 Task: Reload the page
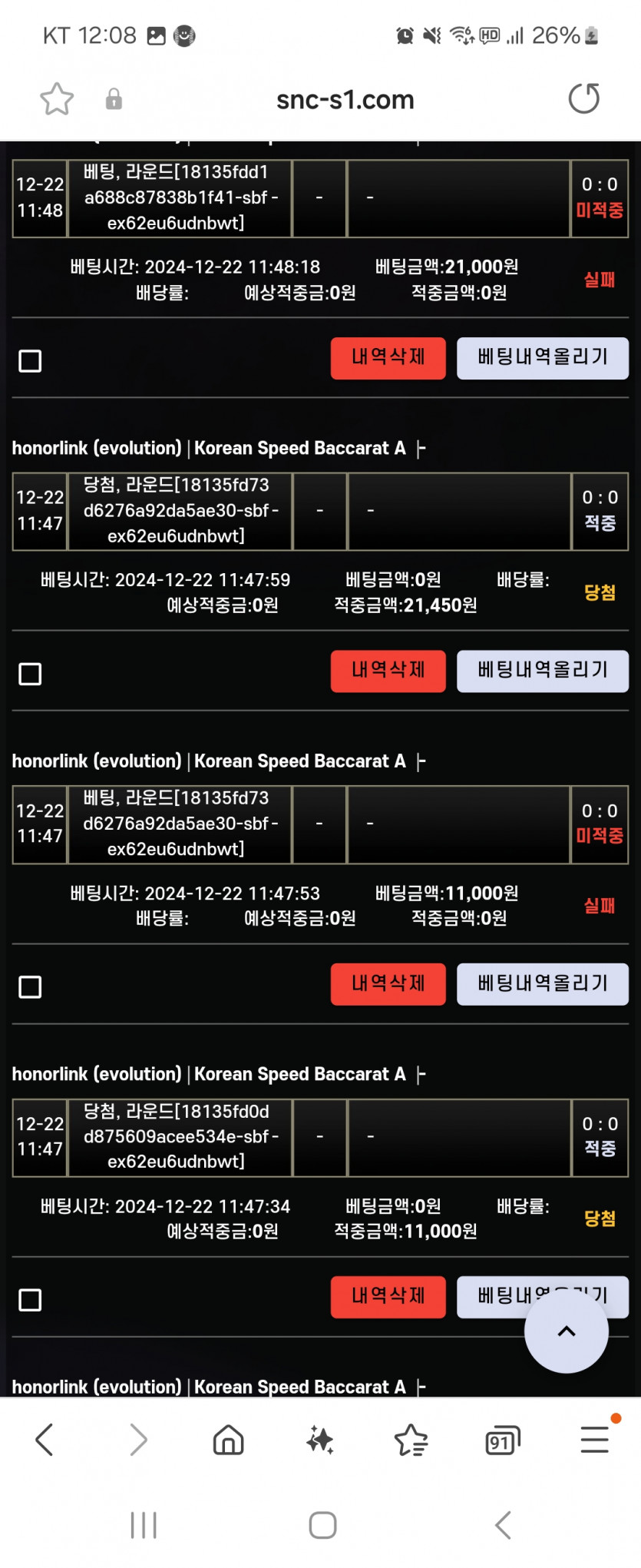(583, 98)
